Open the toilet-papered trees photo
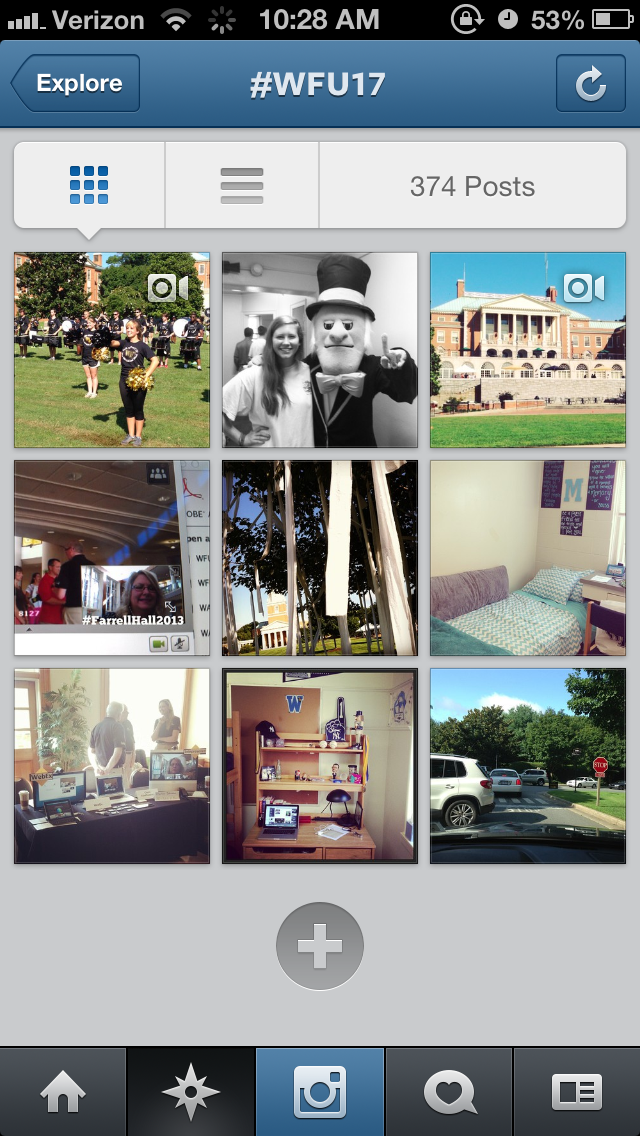The width and height of the screenshot is (640, 1136). click(320, 558)
